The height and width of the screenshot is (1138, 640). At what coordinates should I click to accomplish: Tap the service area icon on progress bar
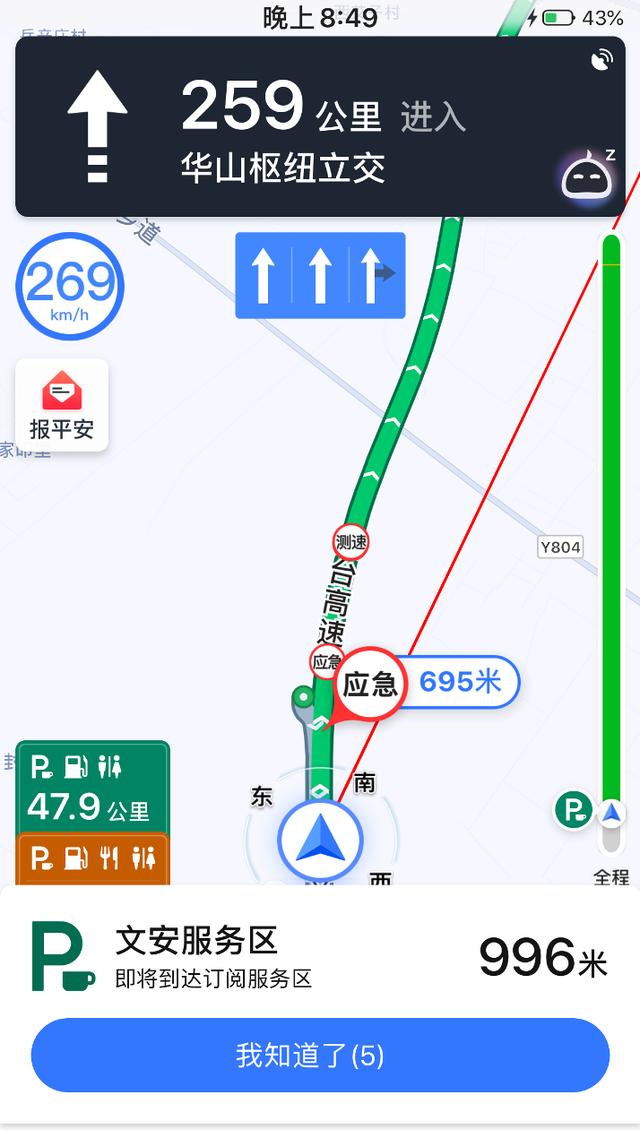[x=574, y=811]
